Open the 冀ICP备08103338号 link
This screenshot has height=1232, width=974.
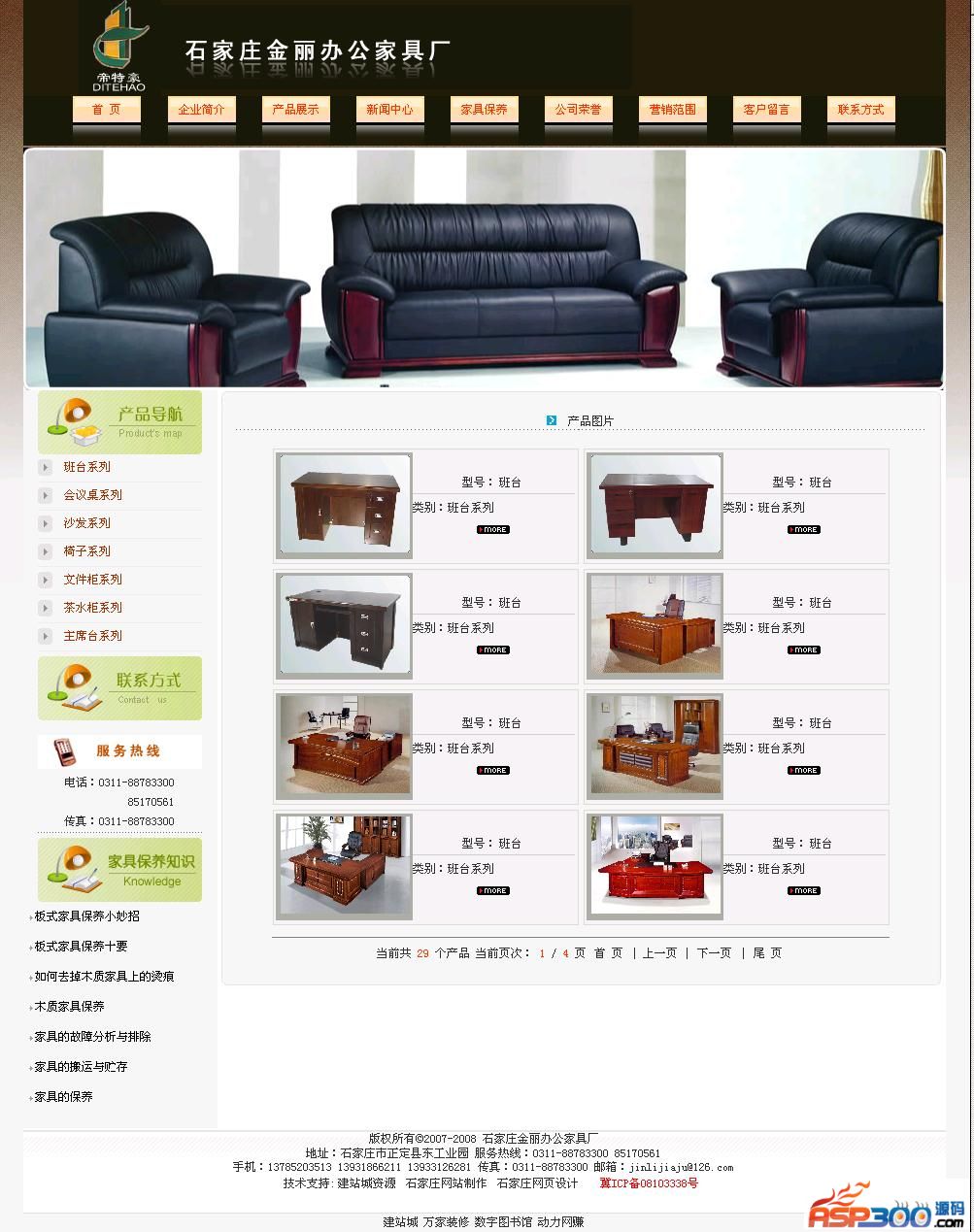click(x=649, y=1183)
